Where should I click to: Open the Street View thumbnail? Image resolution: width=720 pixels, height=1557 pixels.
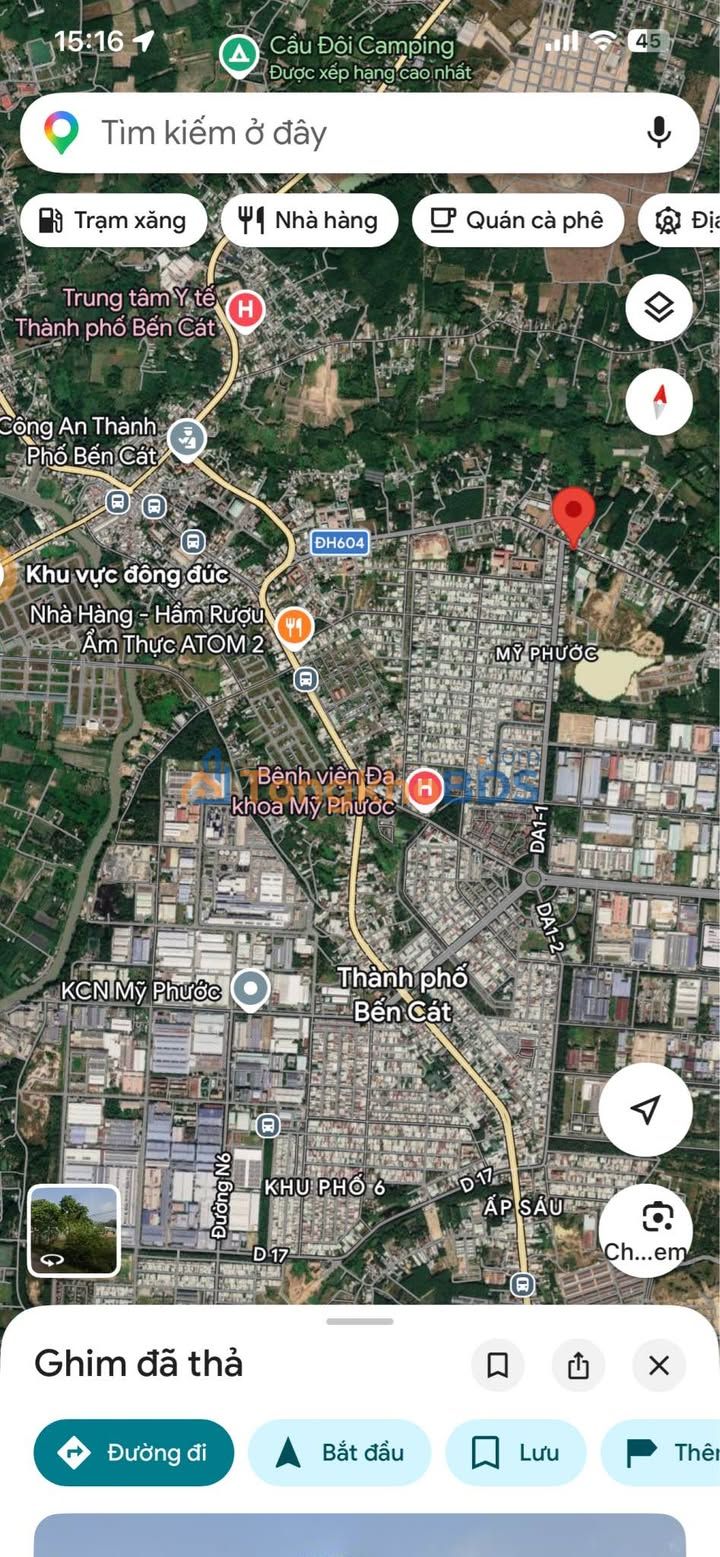point(74,1230)
